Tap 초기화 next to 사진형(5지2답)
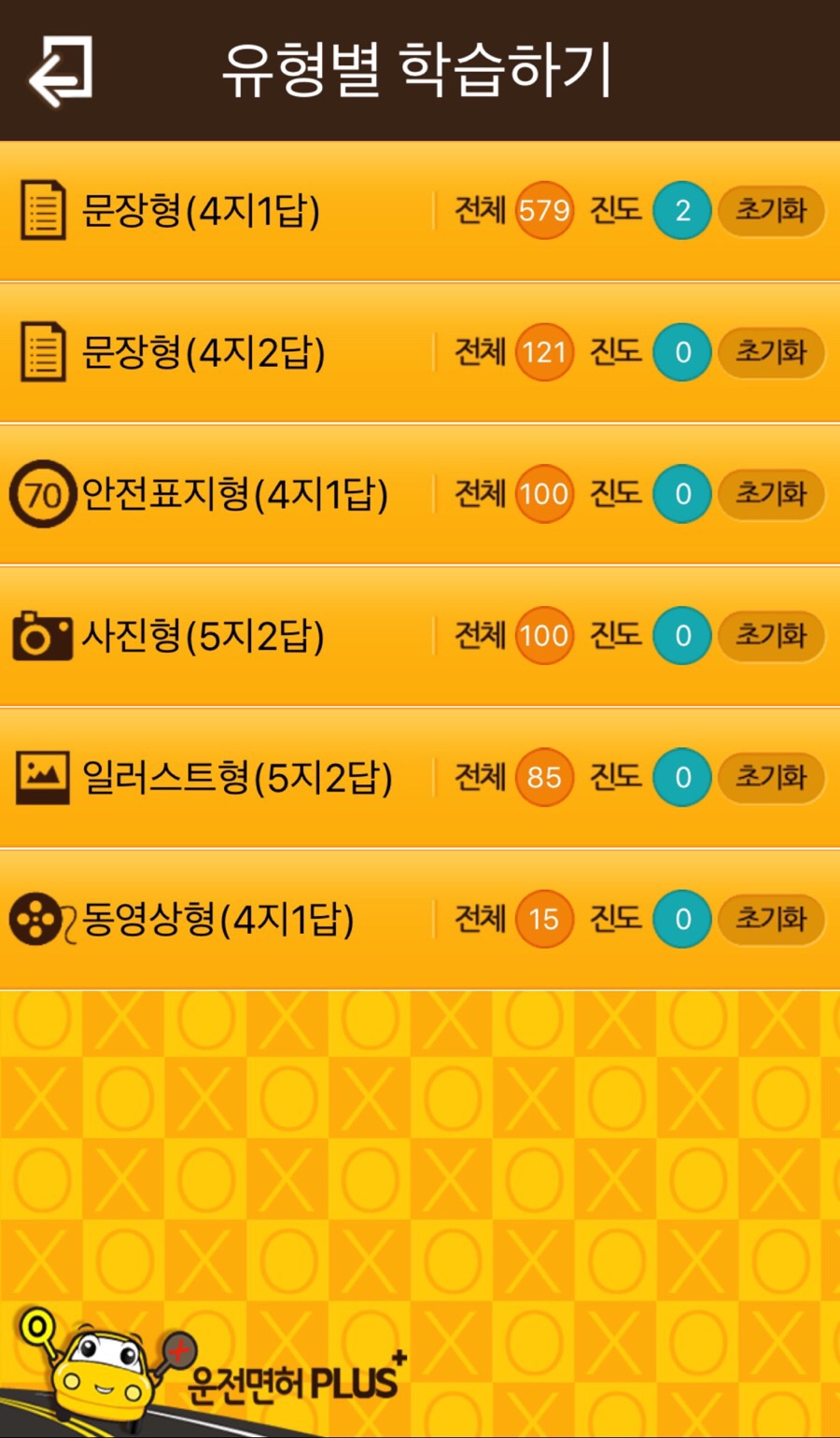The height and width of the screenshot is (1438, 840). (x=771, y=636)
